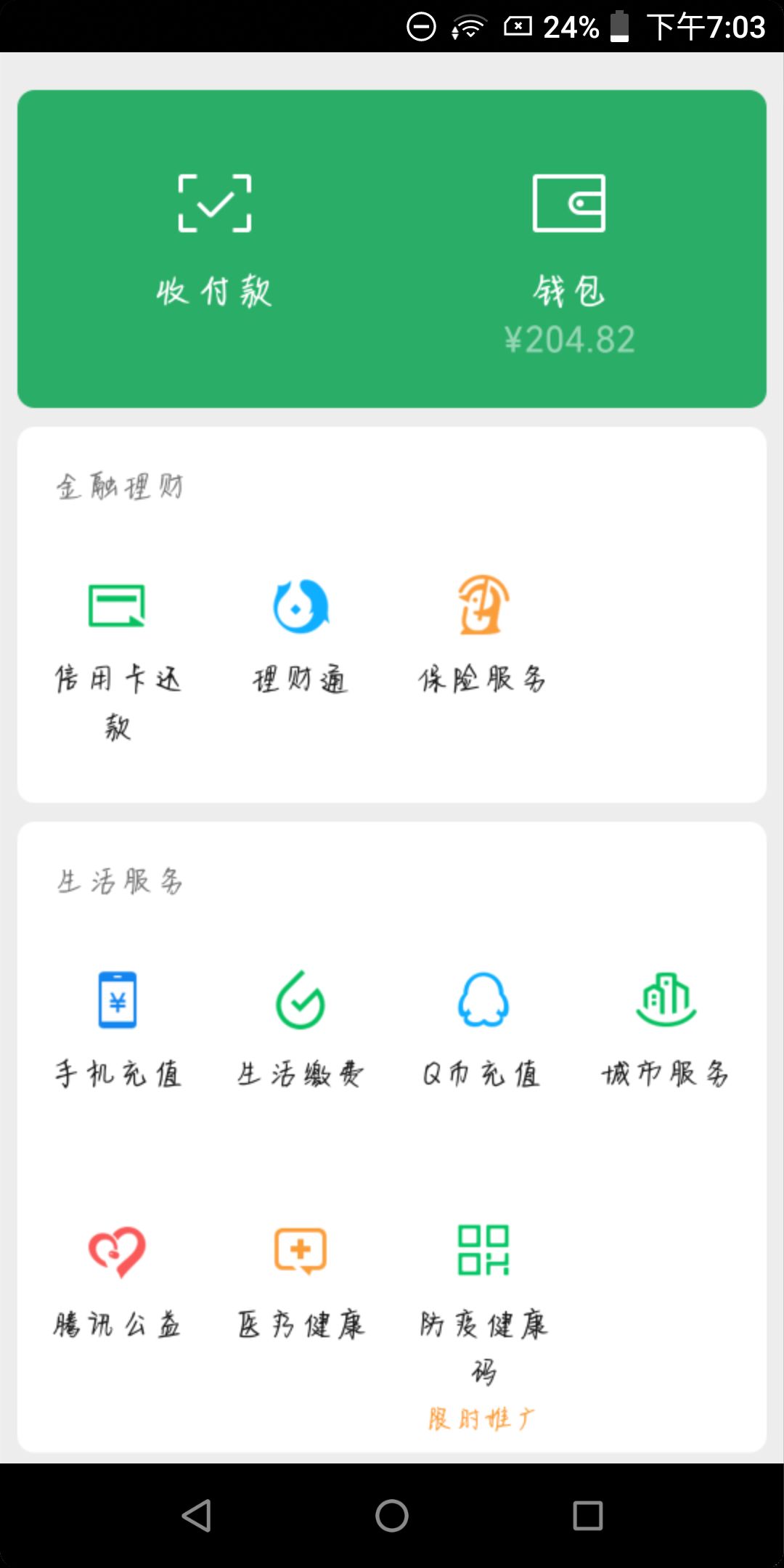Open 城市服务 city services
The image size is (784, 1568).
pos(666,1027)
